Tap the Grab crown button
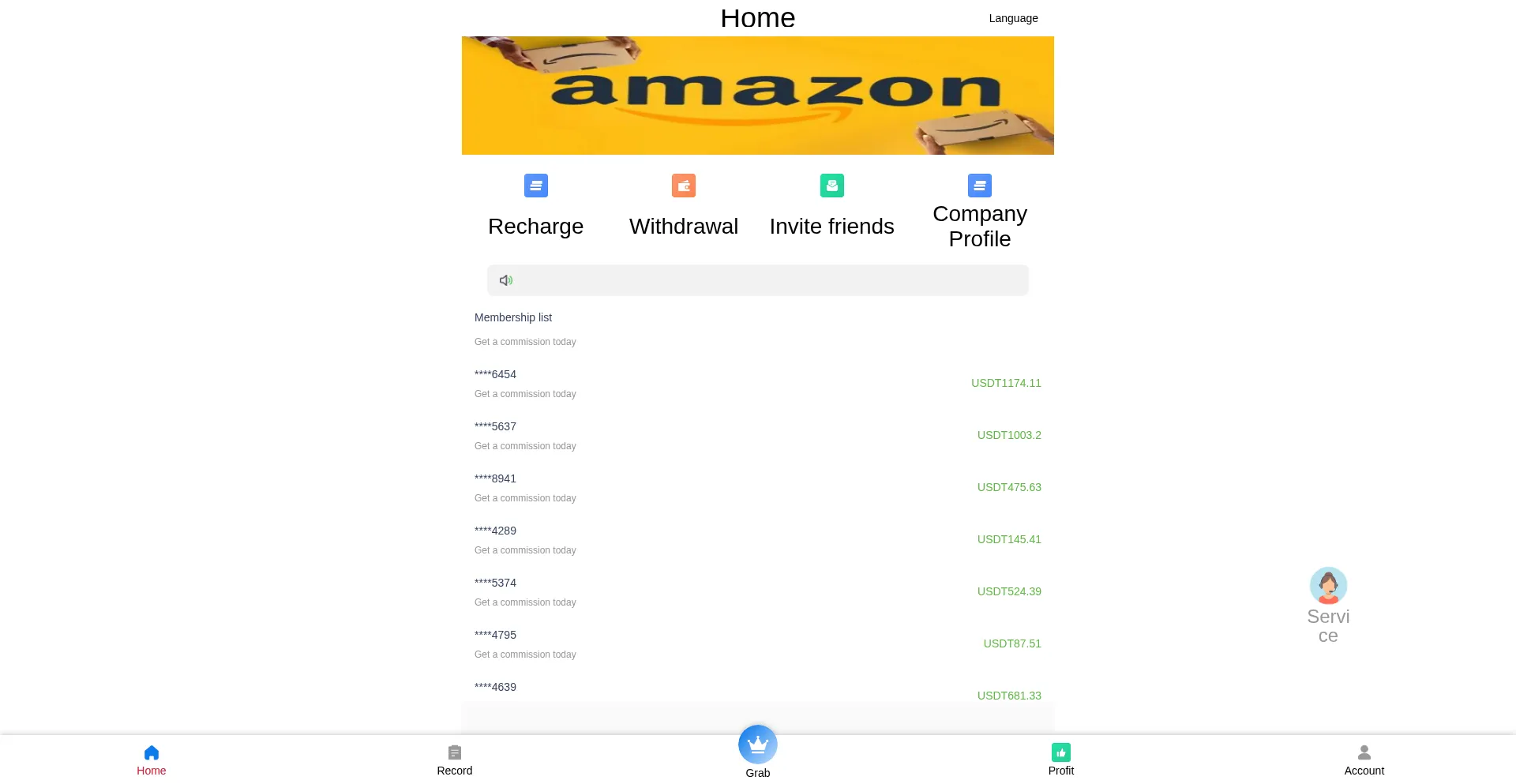 tap(758, 745)
